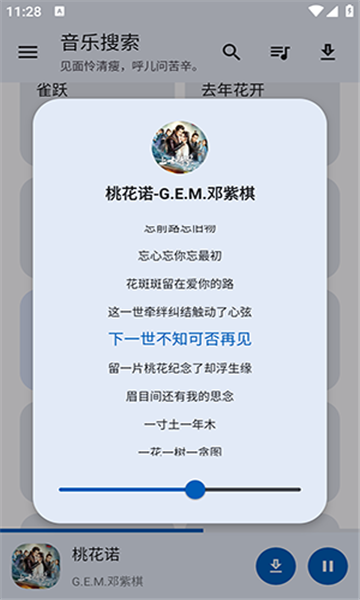This screenshot has width=360, height=600.
Task: Open downloads from the top bar
Action: pos(328,52)
